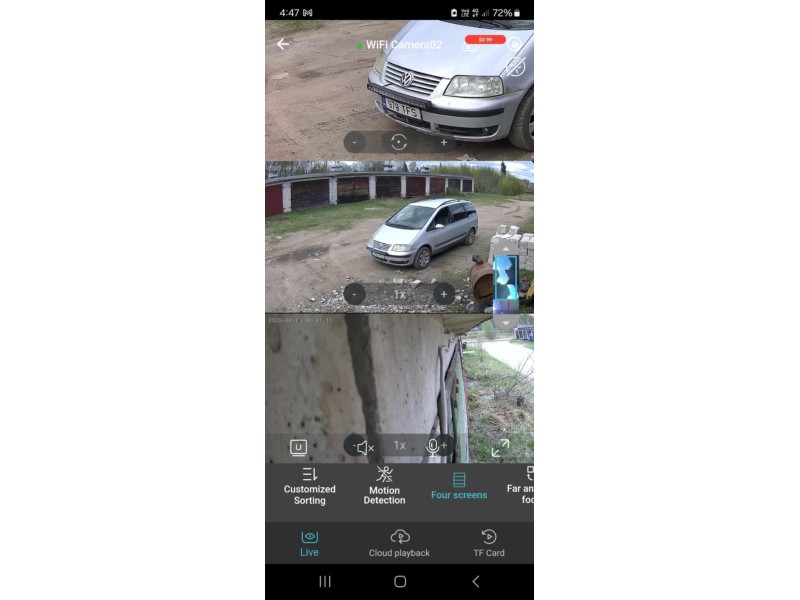Screen dimensions: 800x600
Task: Tap the system home button
Action: (x=399, y=581)
